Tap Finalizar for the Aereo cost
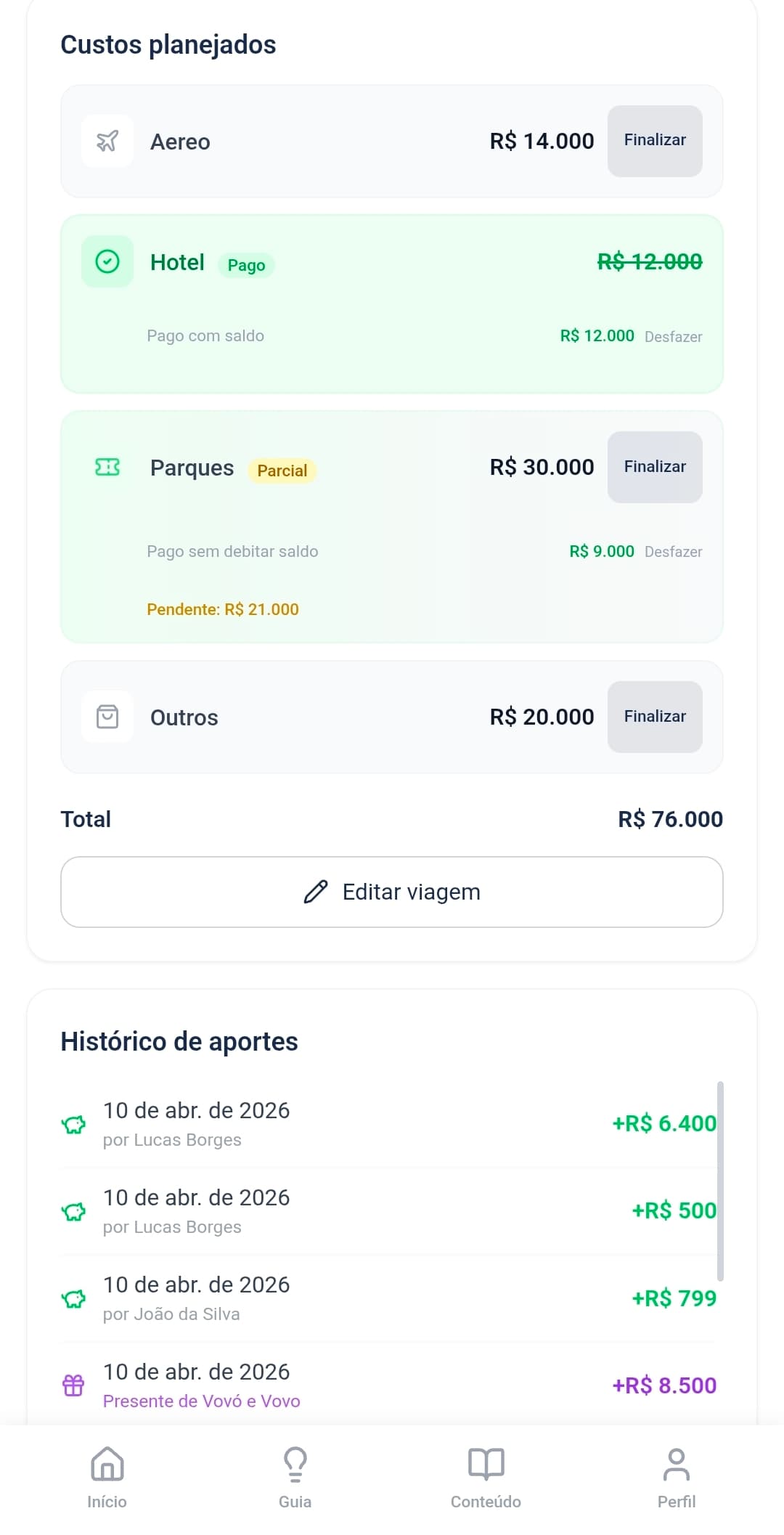This screenshot has width=784, height=1535. [654, 141]
